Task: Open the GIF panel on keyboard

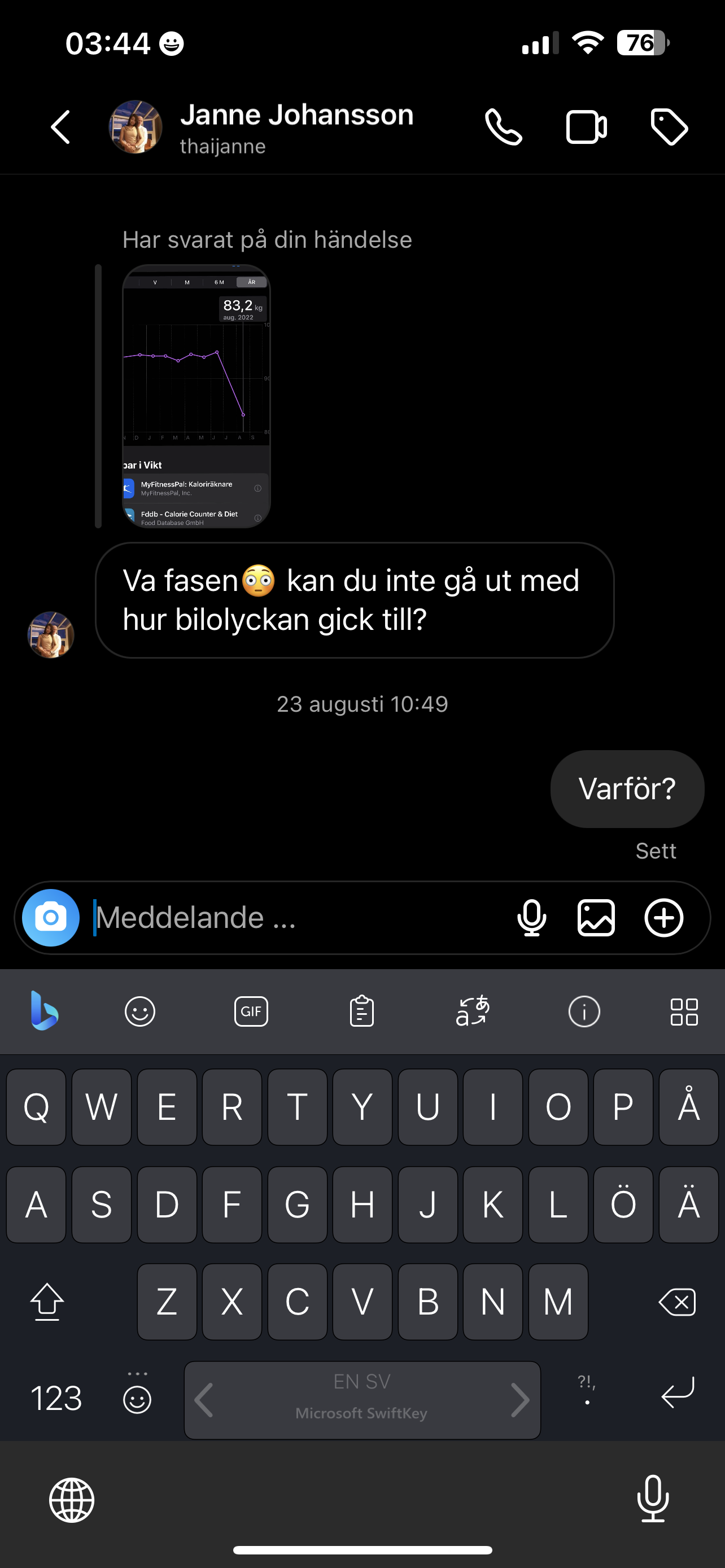Action: tap(251, 1011)
